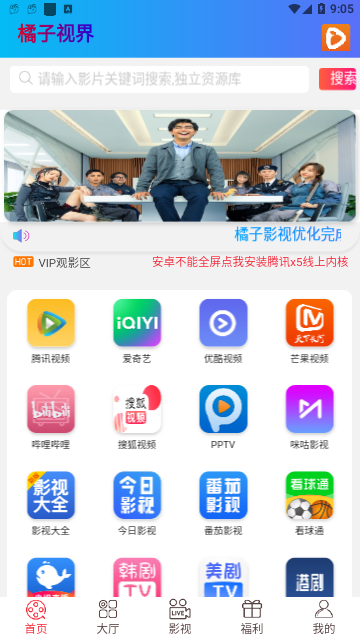Open the featured banner image
360x640 pixels.
pyautogui.click(x=180, y=166)
